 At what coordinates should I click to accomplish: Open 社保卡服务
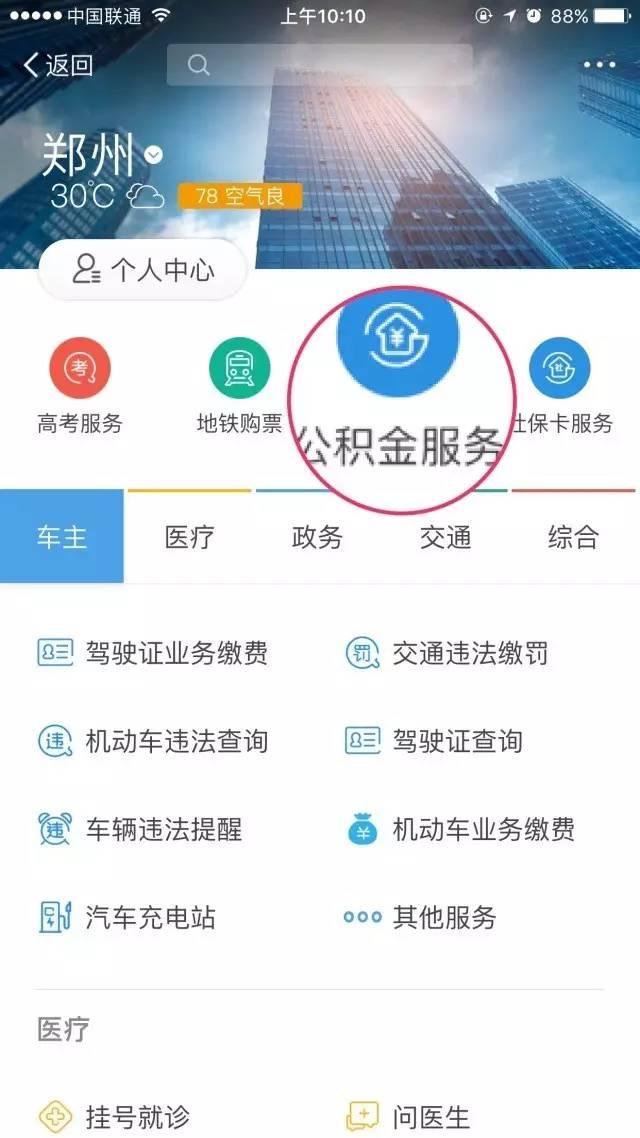pyautogui.click(x=560, y=387)
